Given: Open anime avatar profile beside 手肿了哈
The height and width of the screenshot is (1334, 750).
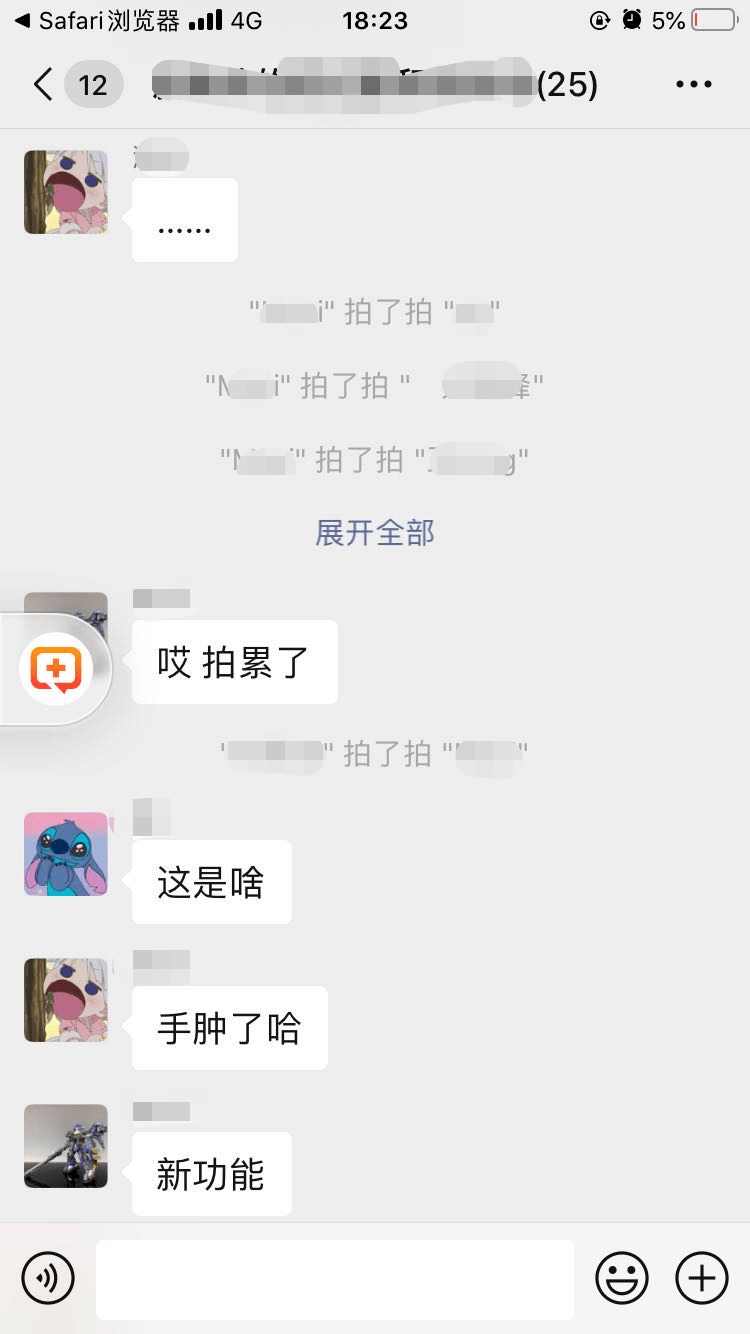Looking at the screenshot, I should pos(66,1000).
